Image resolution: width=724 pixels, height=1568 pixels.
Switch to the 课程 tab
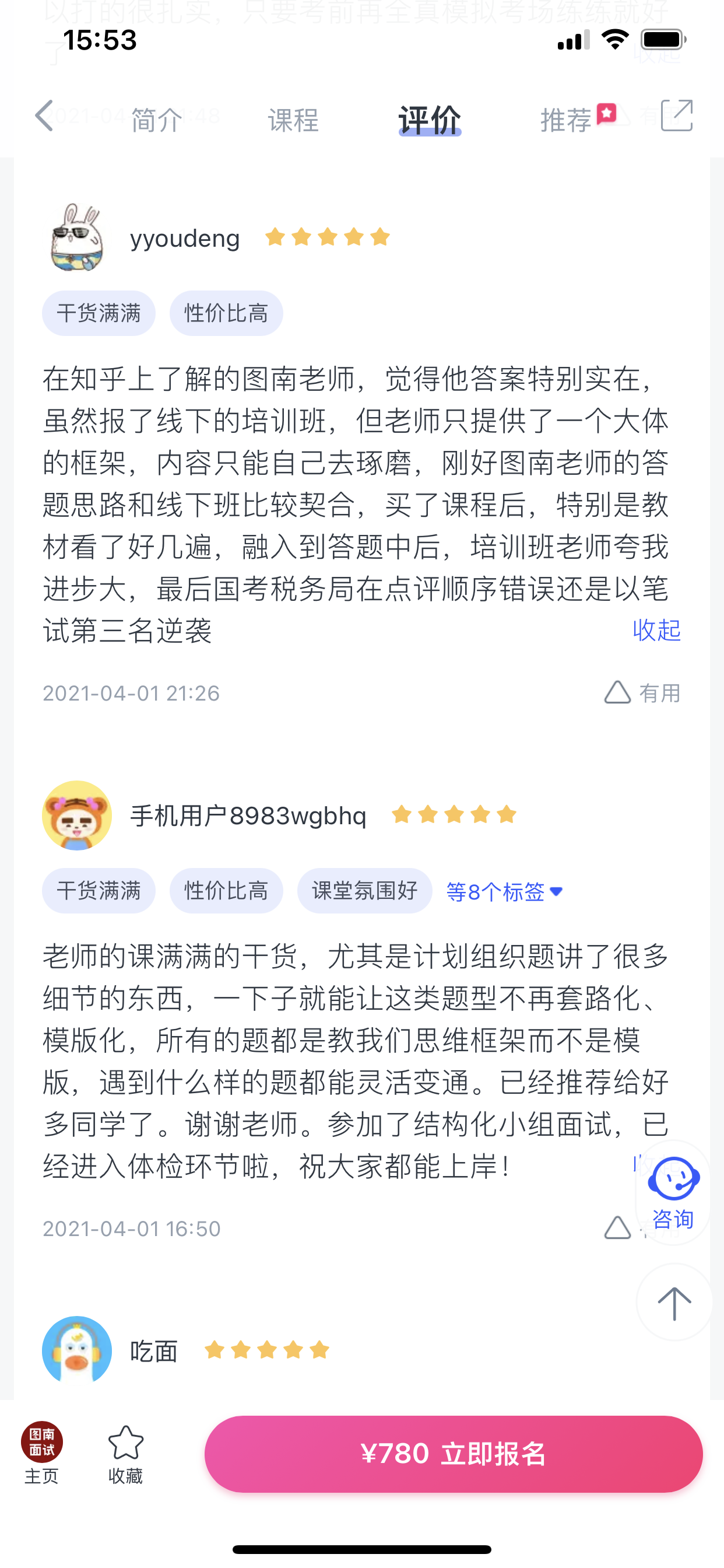(x=293, y=120)
